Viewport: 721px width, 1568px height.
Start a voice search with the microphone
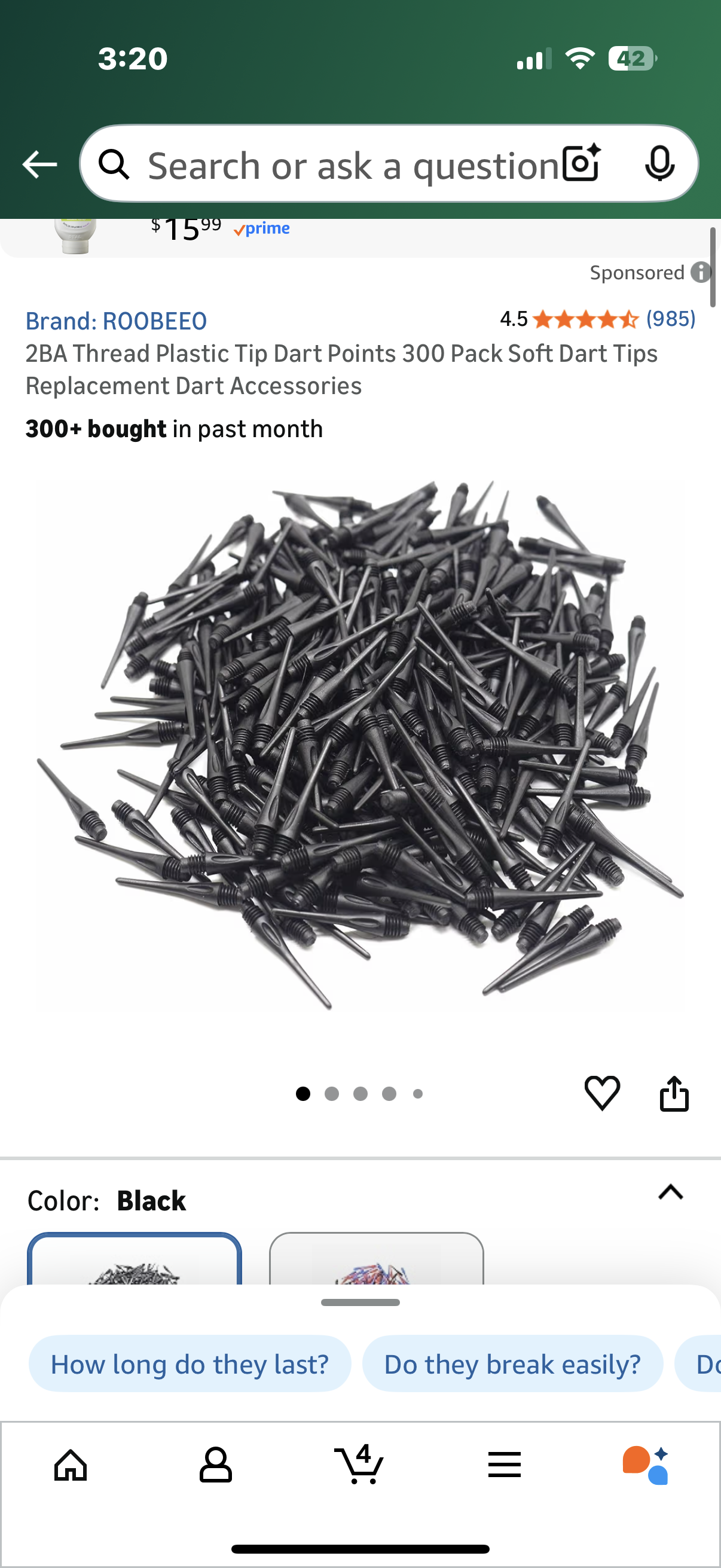[661, 163]
